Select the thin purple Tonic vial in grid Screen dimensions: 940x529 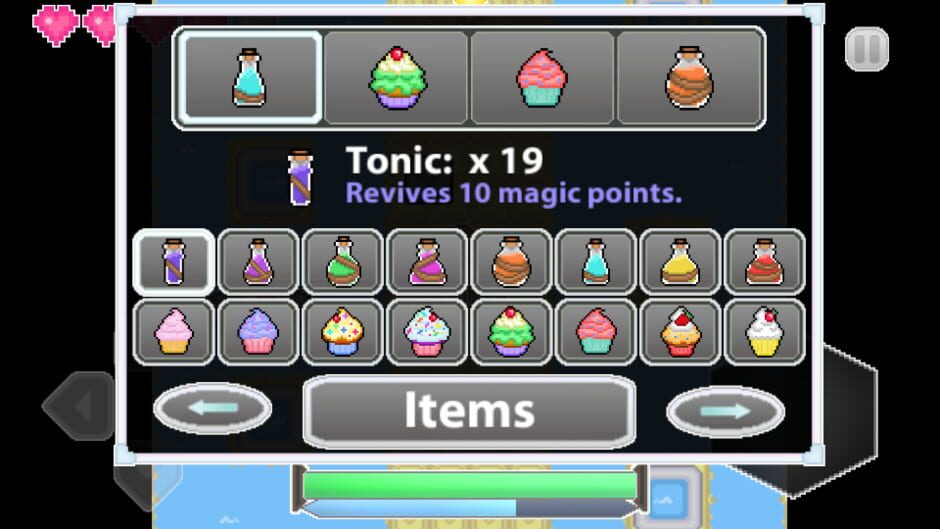pyautogui.click(x=173, y=262)
